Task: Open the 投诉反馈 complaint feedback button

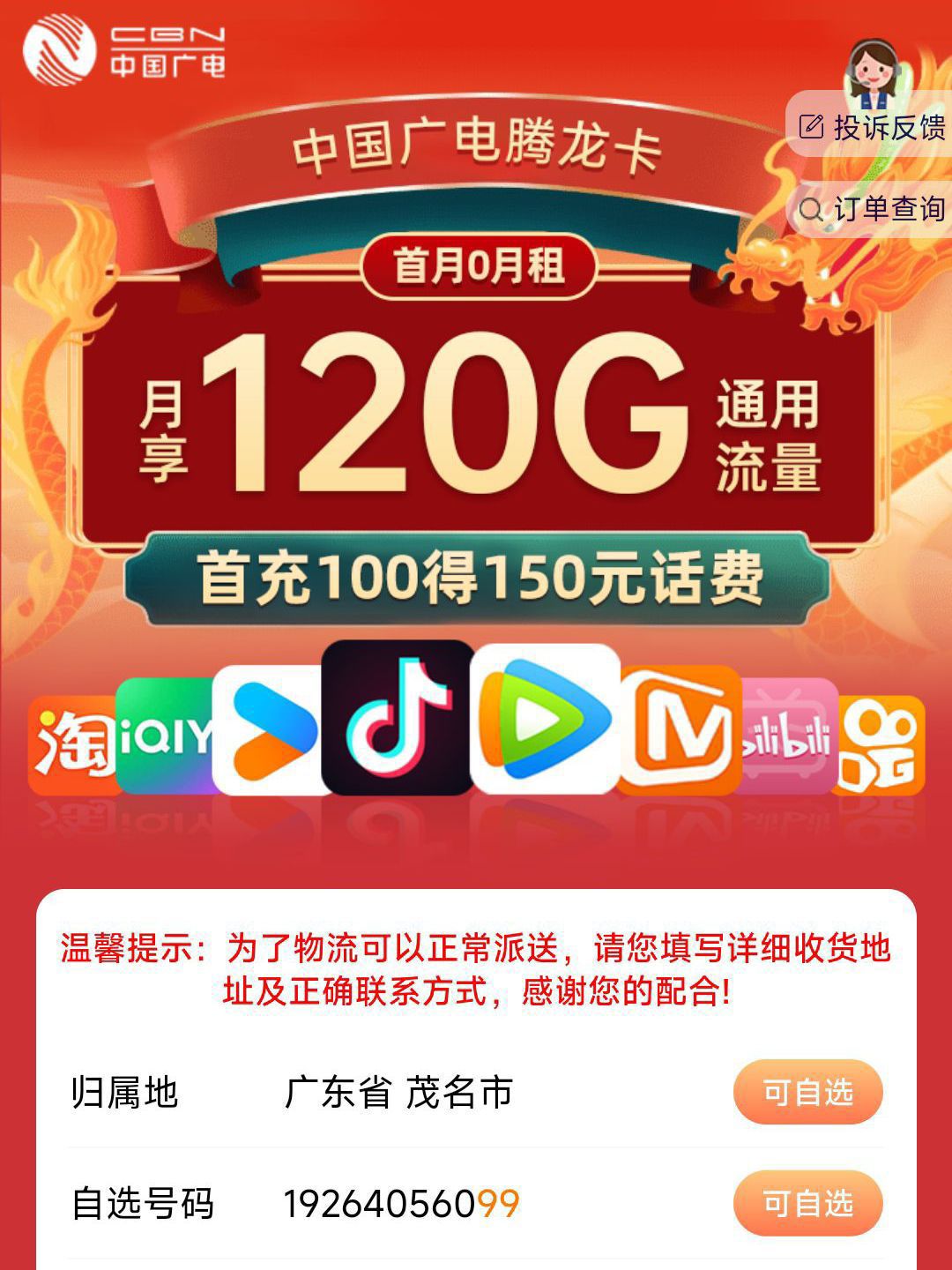Action: click(x=872, y=127)
